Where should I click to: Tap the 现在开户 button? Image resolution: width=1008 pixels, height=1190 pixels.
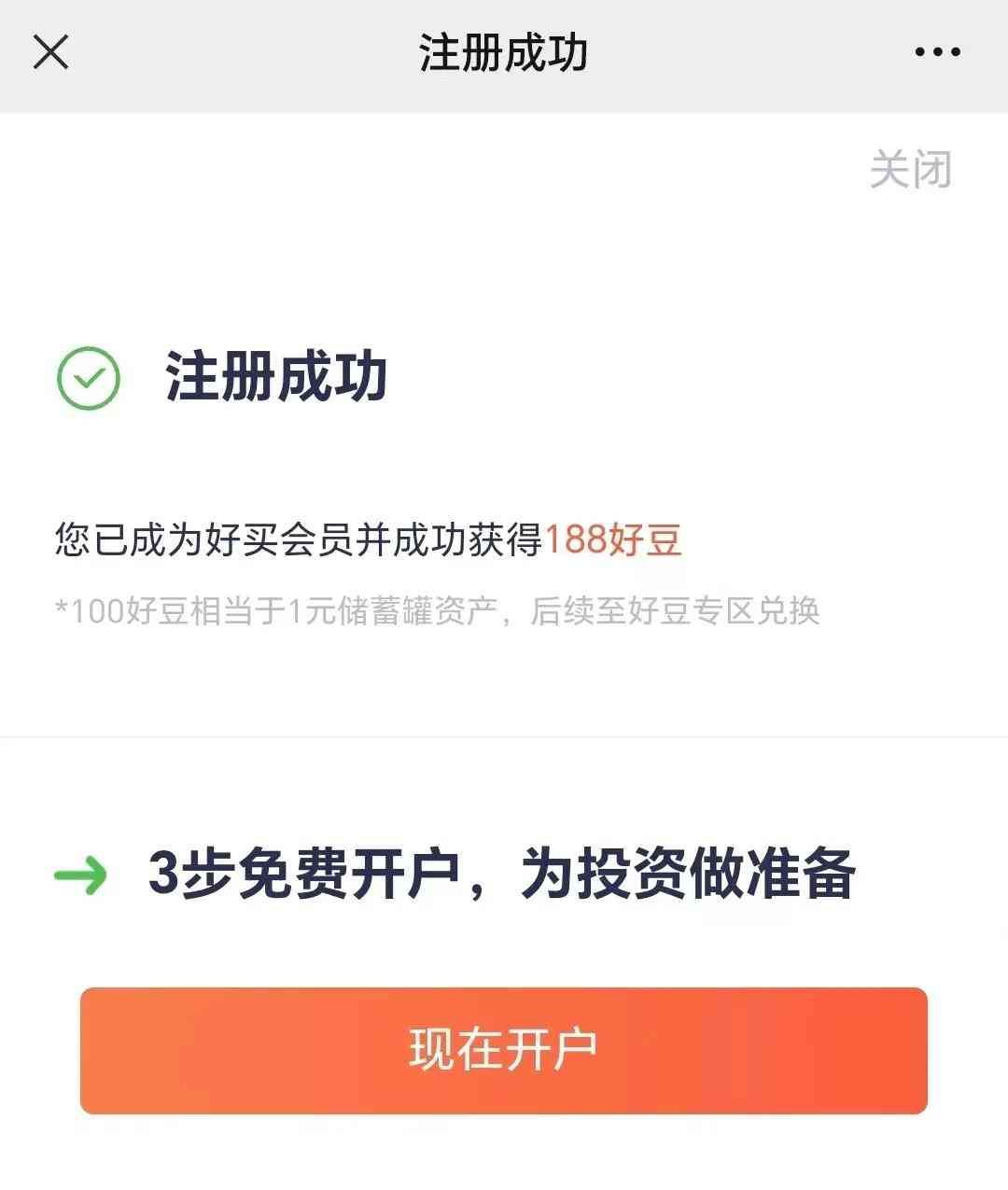point(504,1050)
